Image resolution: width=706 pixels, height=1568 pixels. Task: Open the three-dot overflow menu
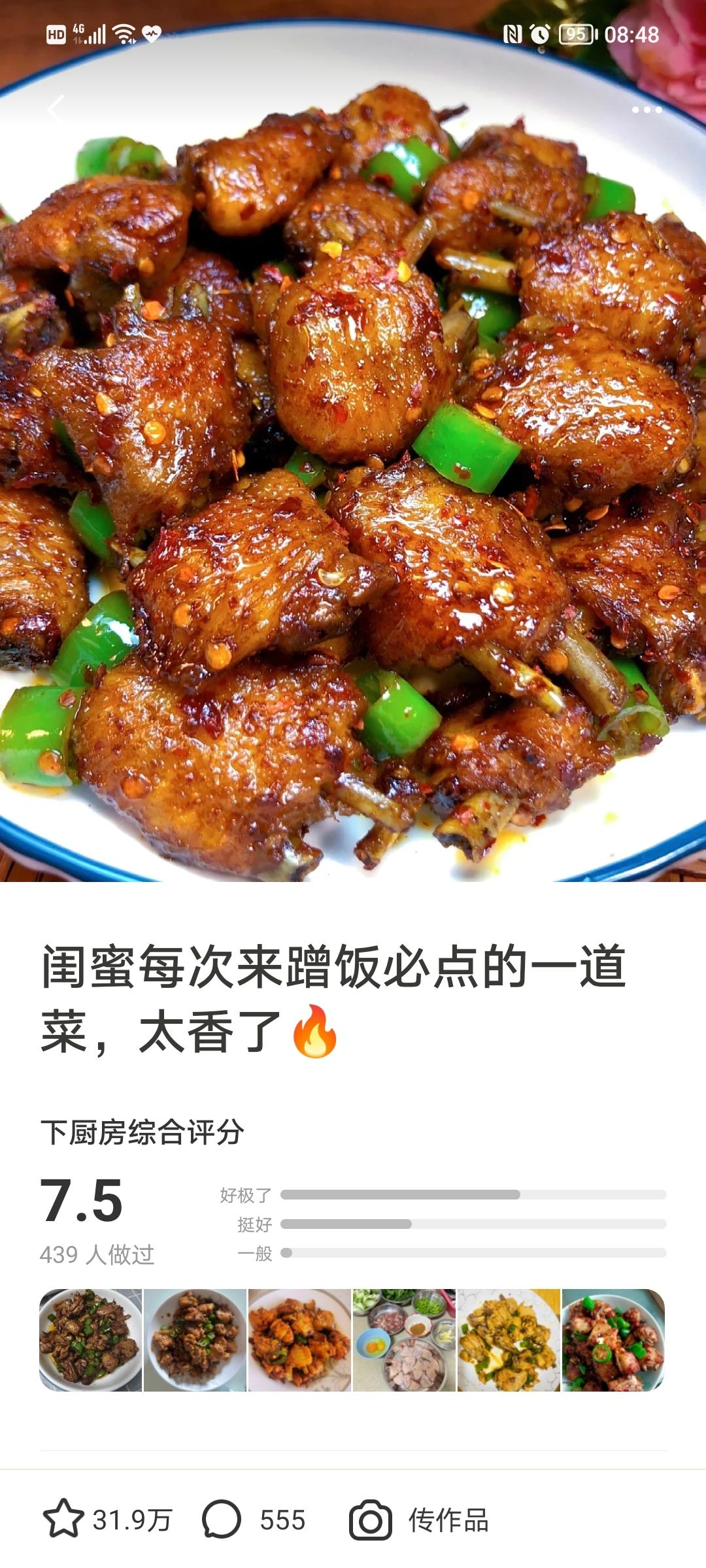point(647,110)
